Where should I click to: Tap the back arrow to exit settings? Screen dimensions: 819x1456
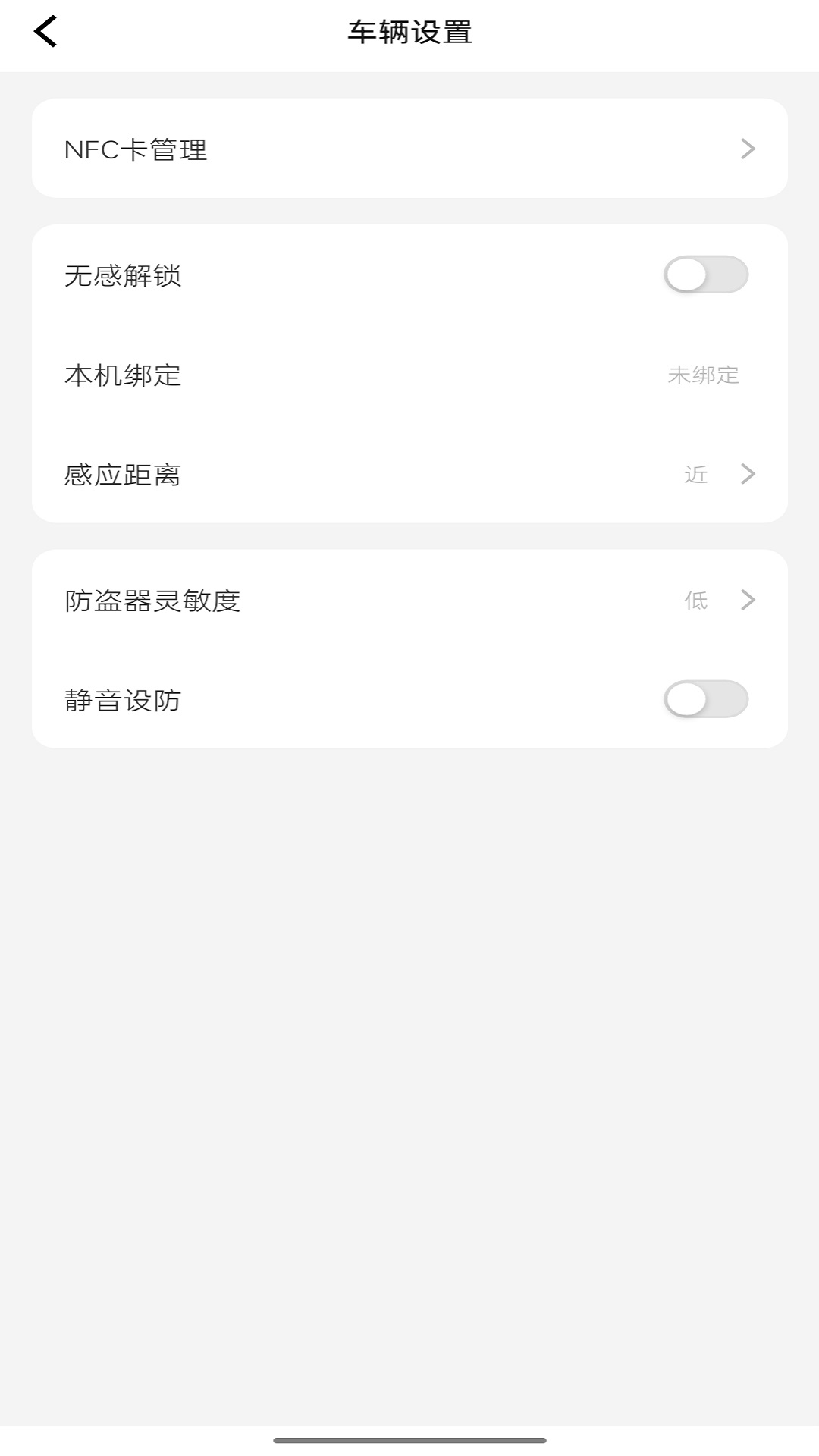45,33
